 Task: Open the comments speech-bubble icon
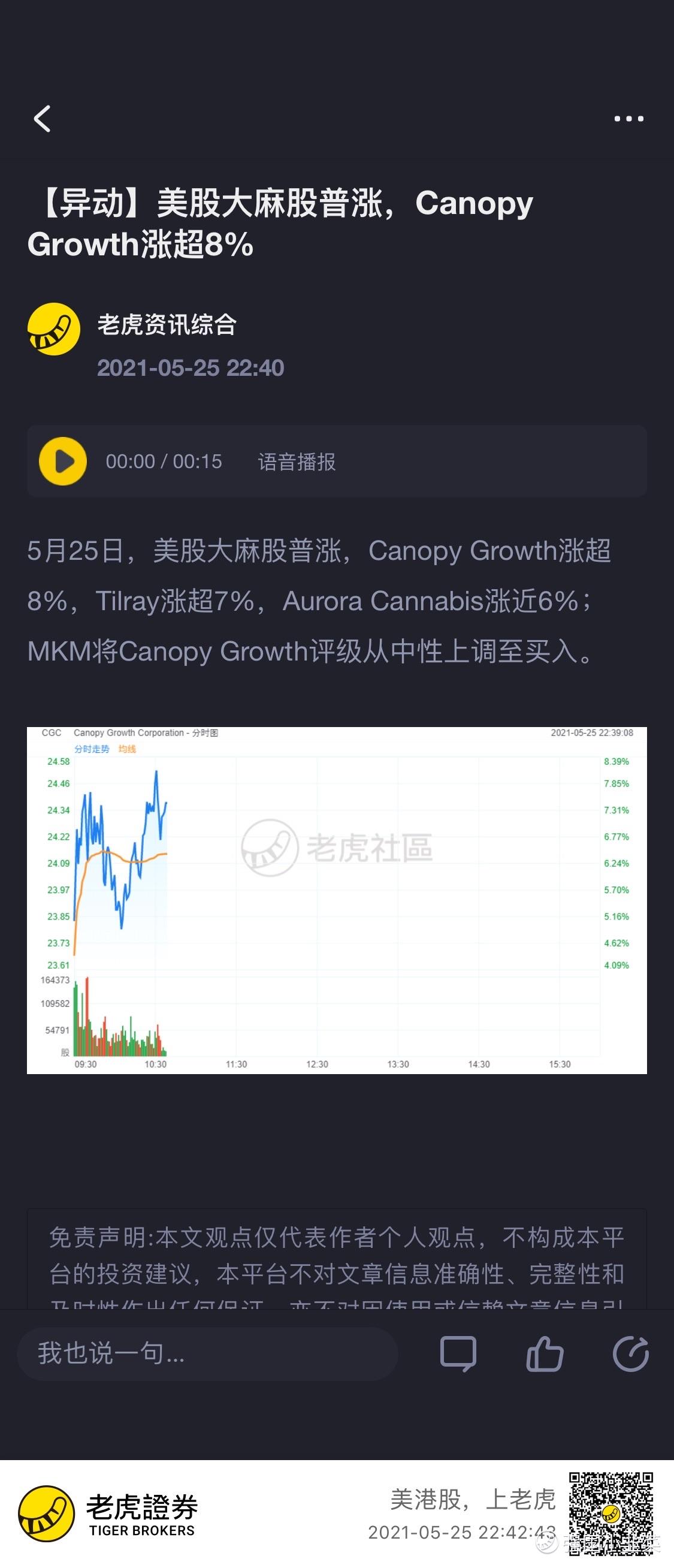coord(458,1354)
